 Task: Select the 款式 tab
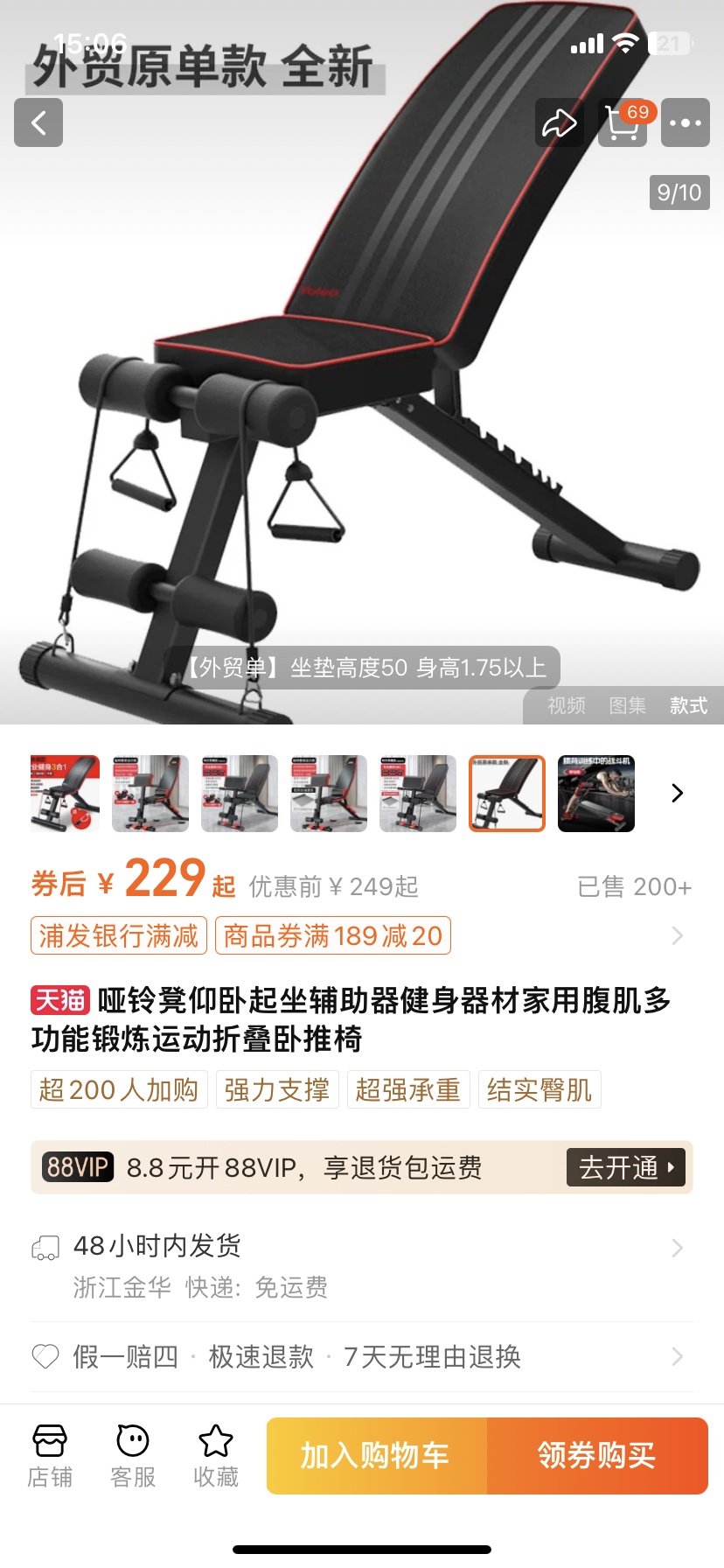click(689, 705)
